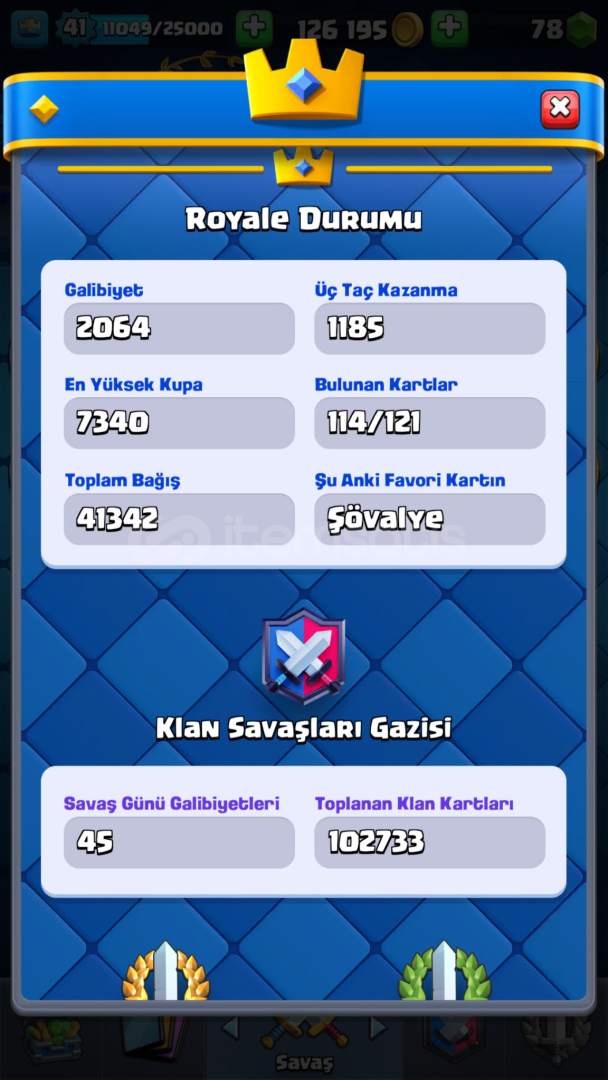608x1080 pixels.
Task: Open the gold laurel sword badge
Action: coord(165,970)
